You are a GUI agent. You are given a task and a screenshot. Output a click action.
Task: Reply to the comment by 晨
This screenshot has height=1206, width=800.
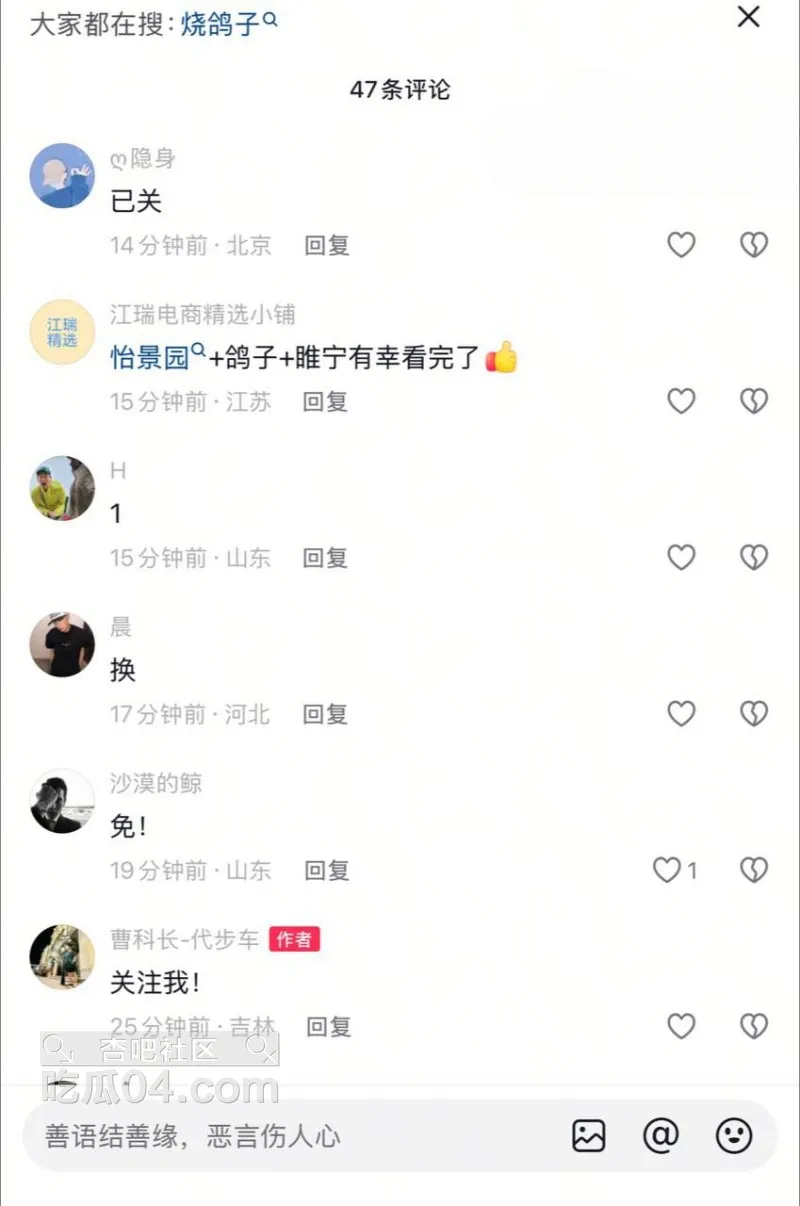tap(326, 714)
